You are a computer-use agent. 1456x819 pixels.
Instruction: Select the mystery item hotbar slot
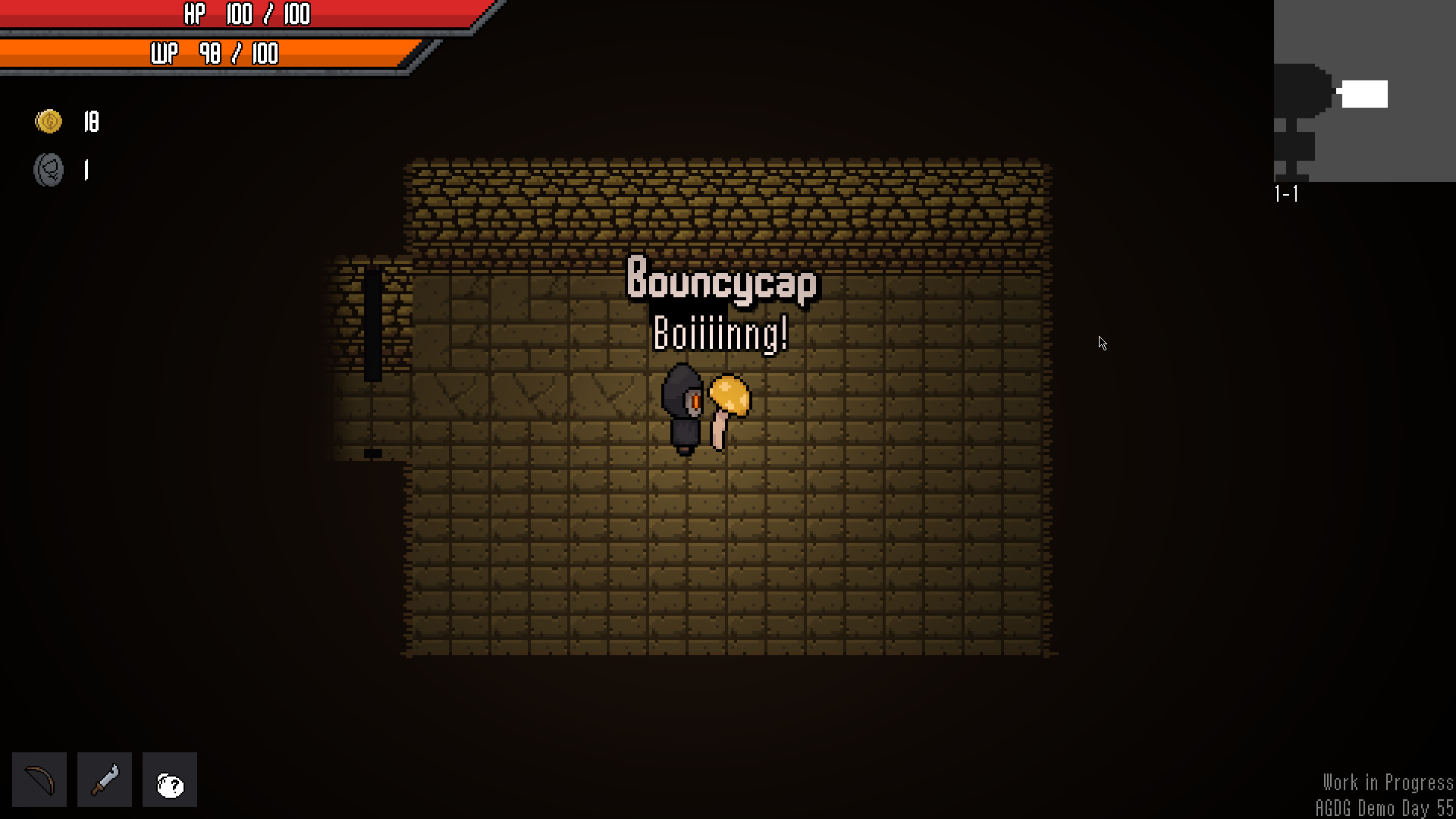click(x=170, y=780)
